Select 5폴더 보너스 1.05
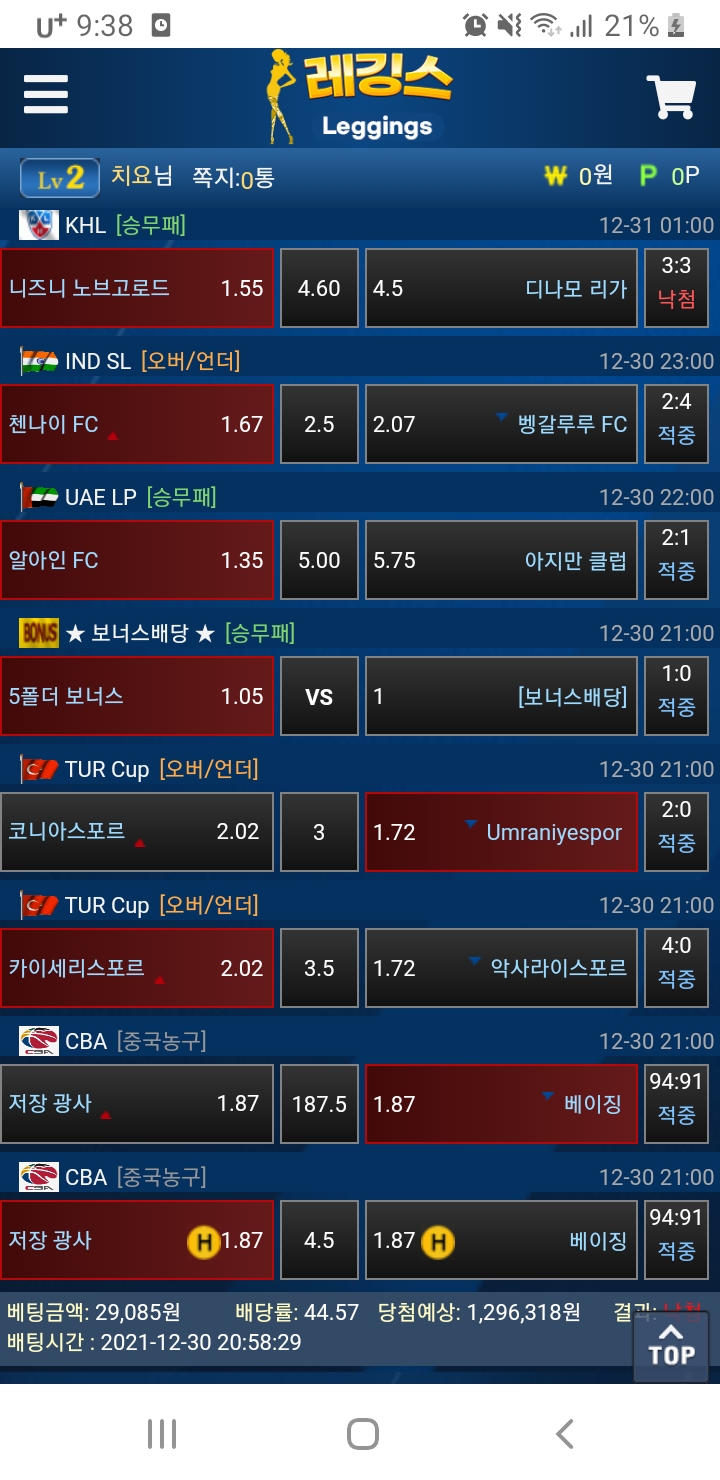 (x=137, y=696)
